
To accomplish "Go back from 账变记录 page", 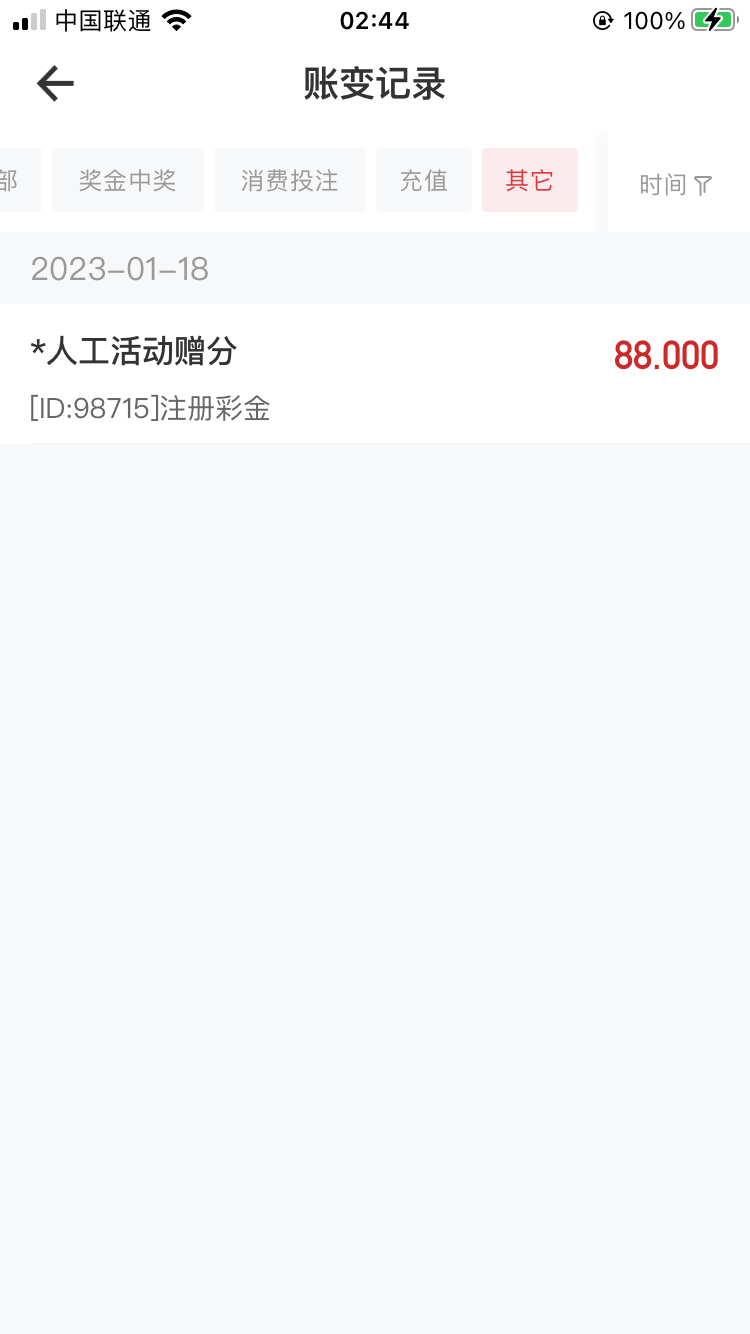I will pos(55,84).
